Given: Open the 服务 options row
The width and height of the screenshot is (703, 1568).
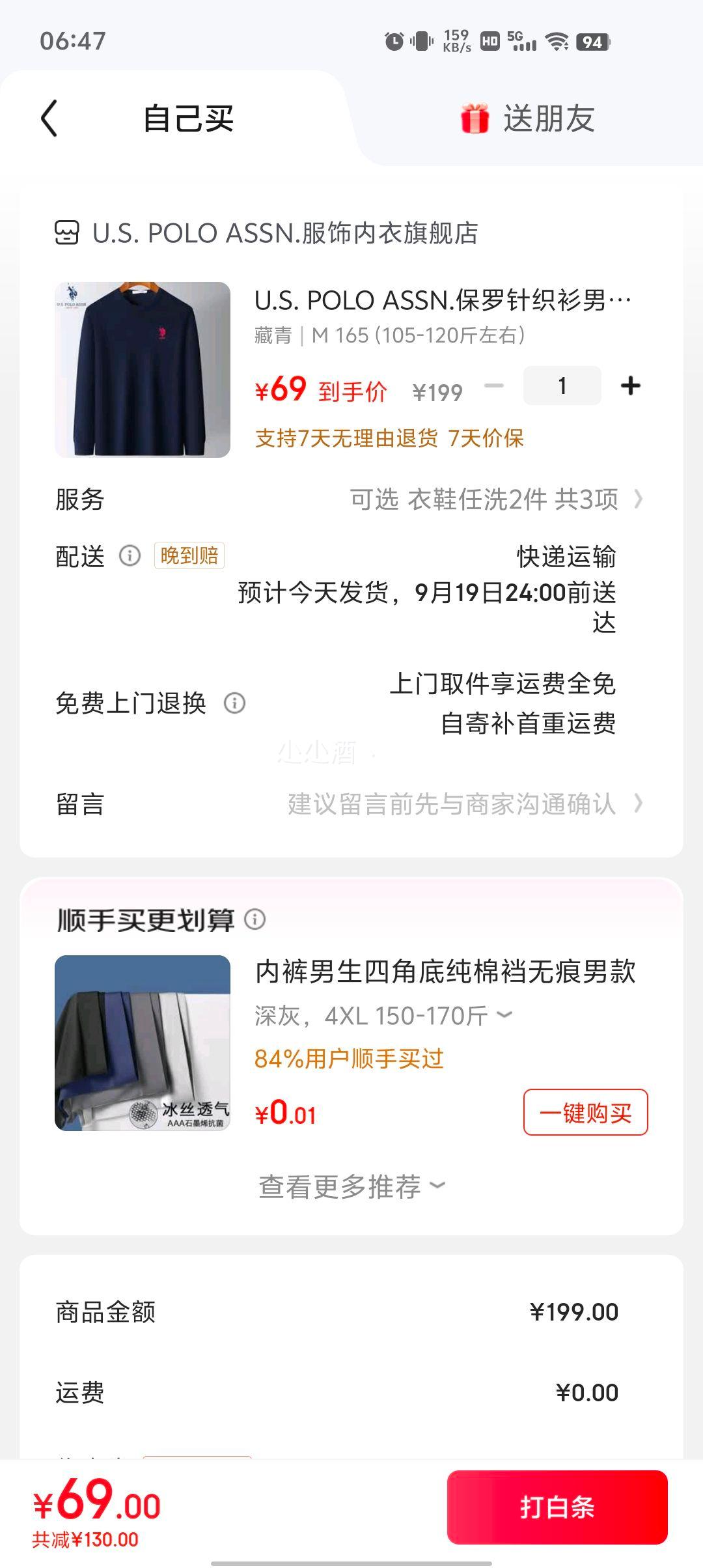Looking at the screenshot, I should (495, 499).
